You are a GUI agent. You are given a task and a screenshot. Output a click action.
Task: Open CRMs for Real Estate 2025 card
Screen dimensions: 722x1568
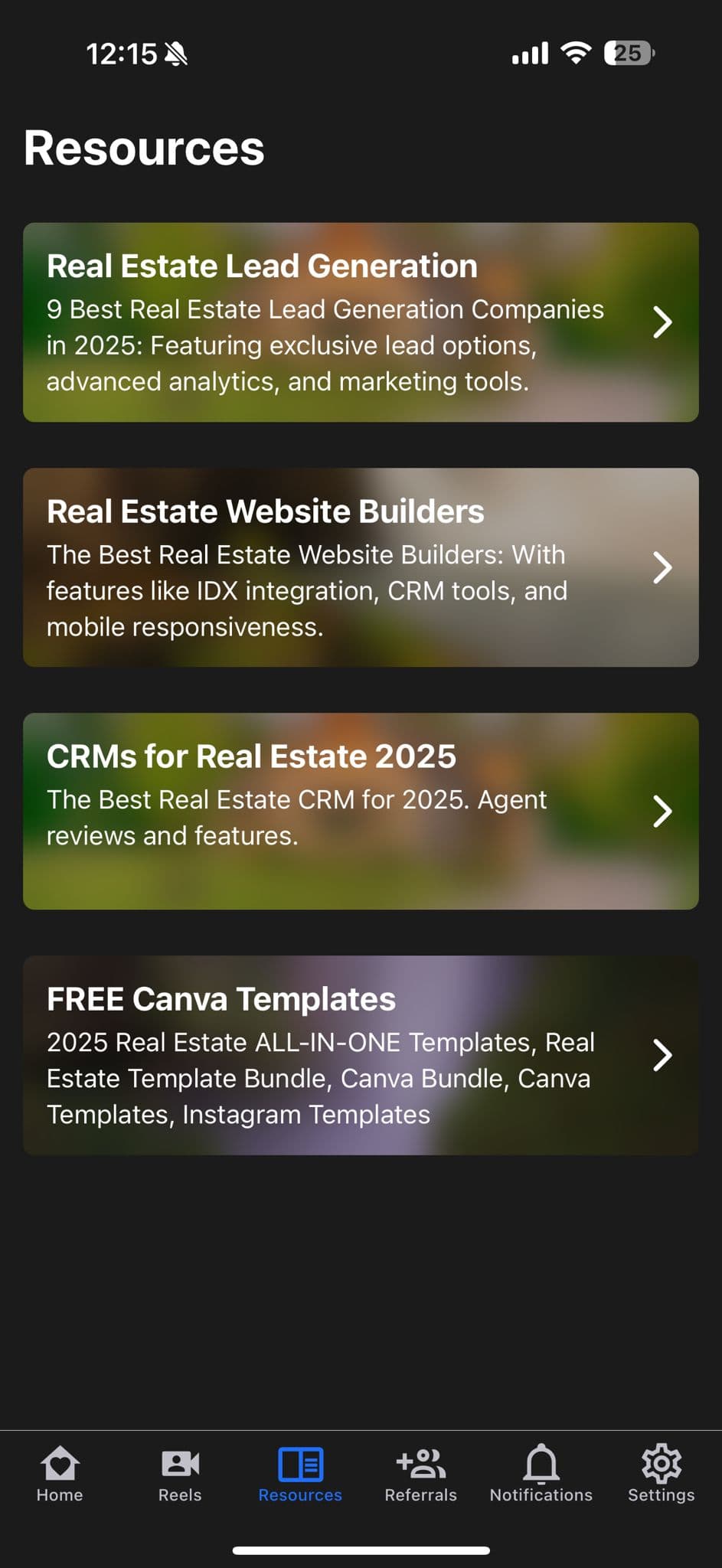click(x=360, y=811)
